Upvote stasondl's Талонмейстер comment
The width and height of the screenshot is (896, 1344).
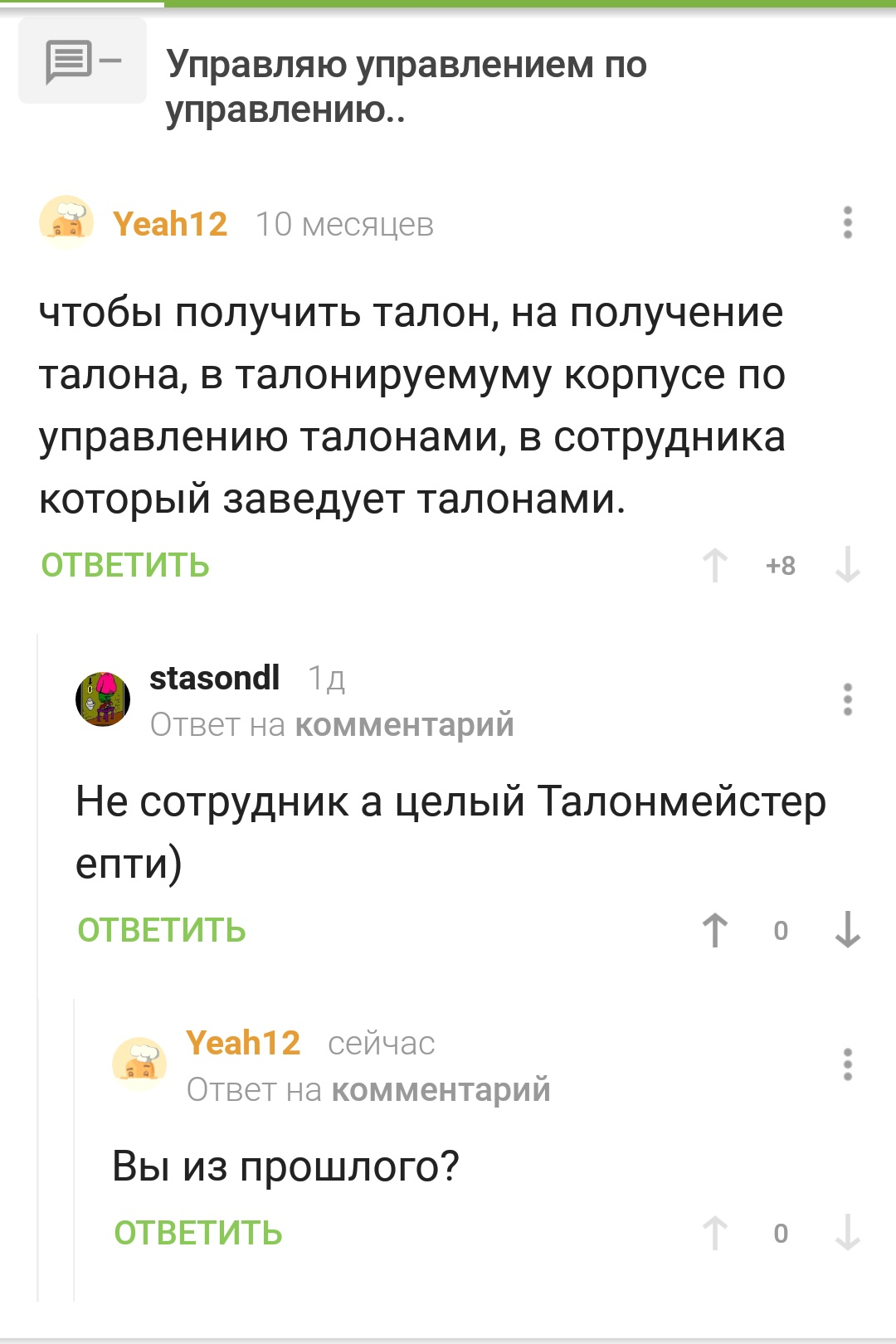[x=715, y=930]
